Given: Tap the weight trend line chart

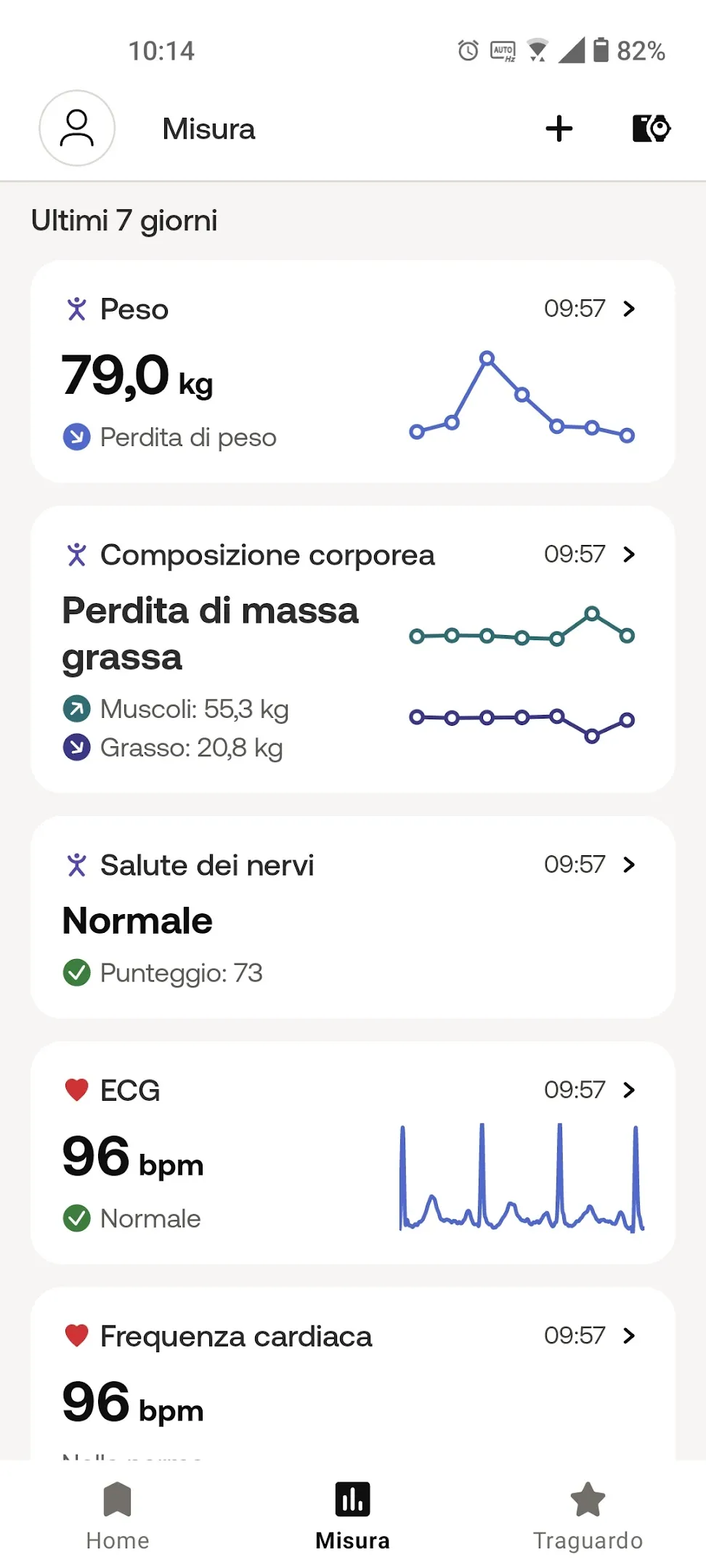Looking at the screenshot, I should coord(522,396).
